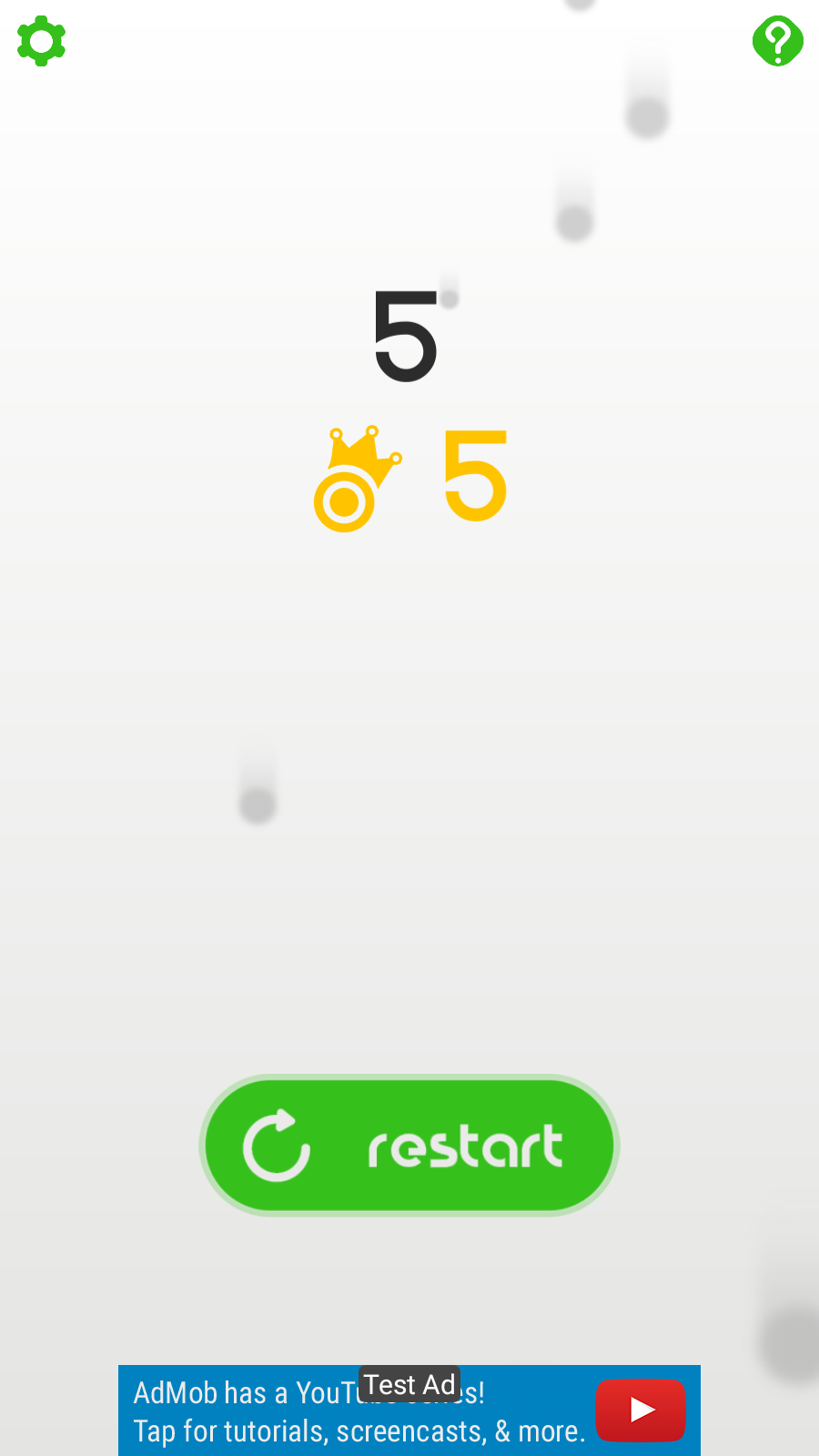Screen dimensions: 819x1456
Task: Open the help question mark
Action: (x=778, y=41)
